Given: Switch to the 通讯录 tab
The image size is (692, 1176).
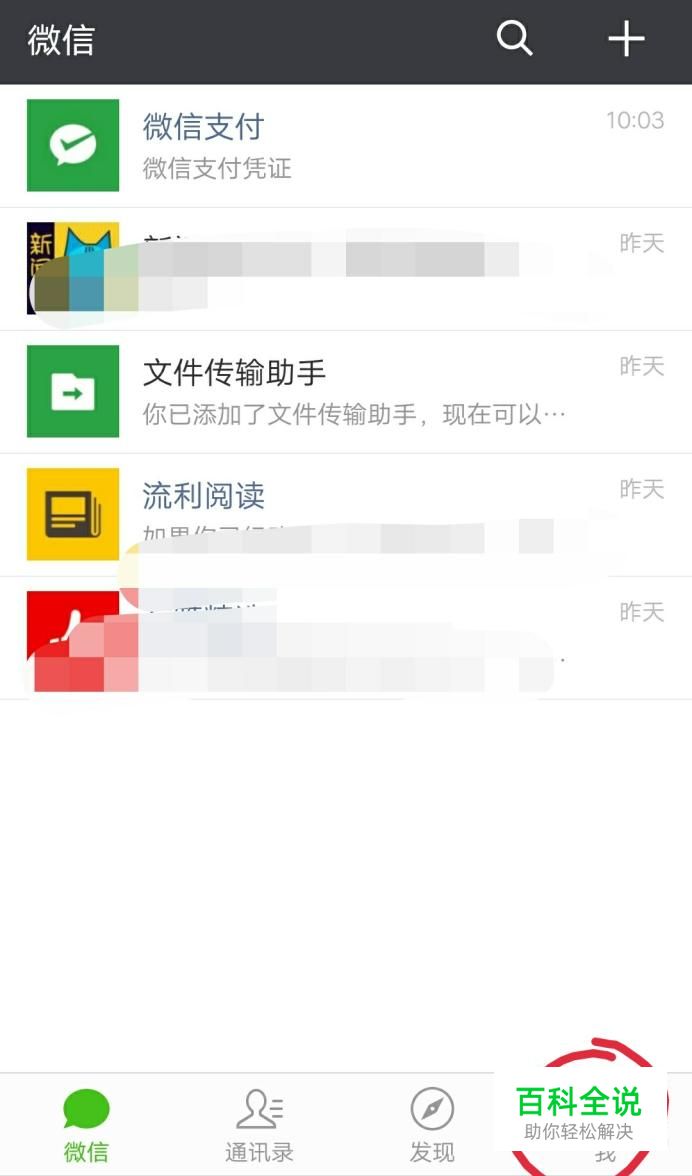Looking at the screenshot, I should tap(259, 1125).
